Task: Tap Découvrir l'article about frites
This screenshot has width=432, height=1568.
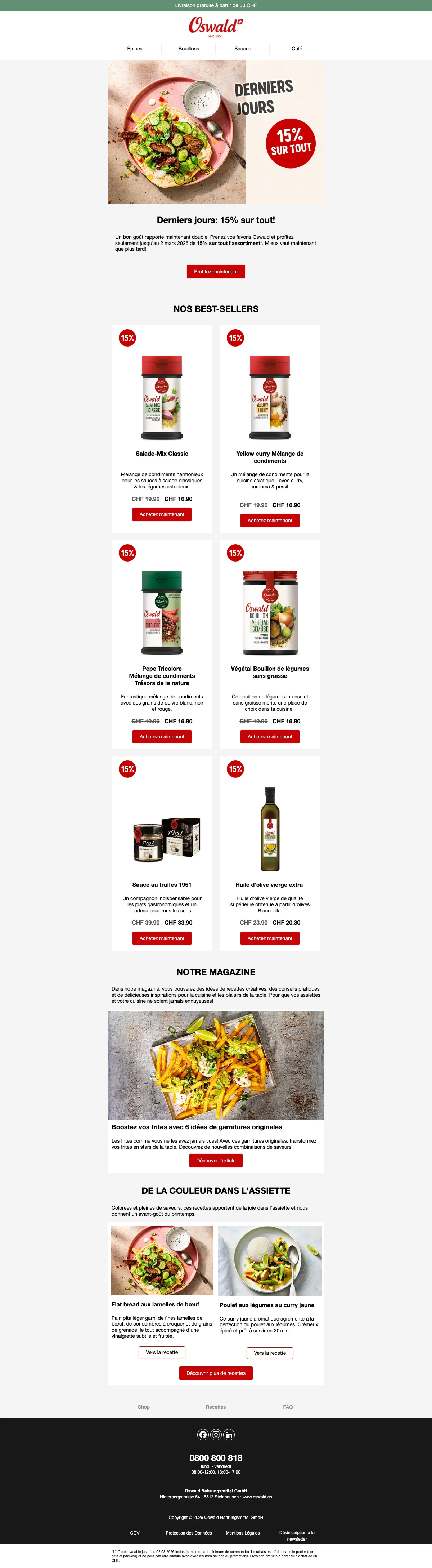Action: point(215,1160)
